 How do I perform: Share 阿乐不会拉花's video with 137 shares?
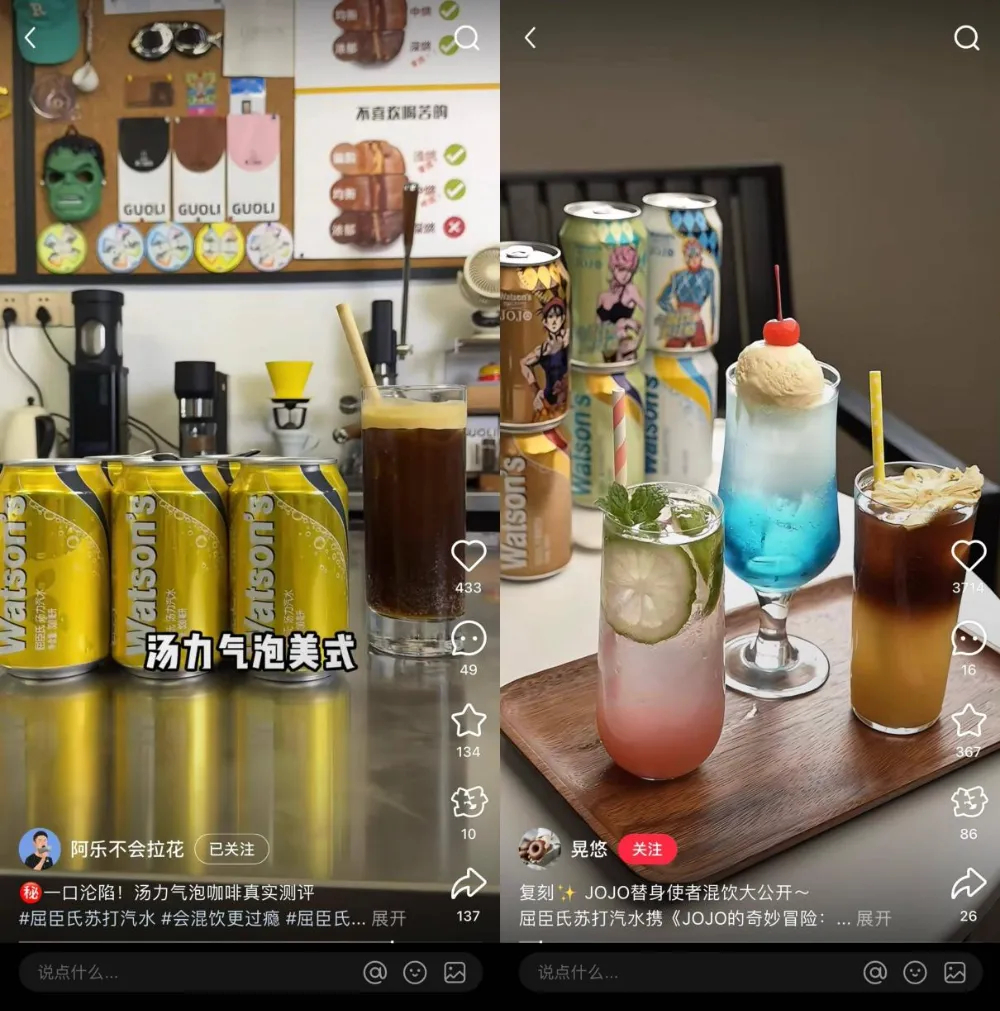click(468, 884)
